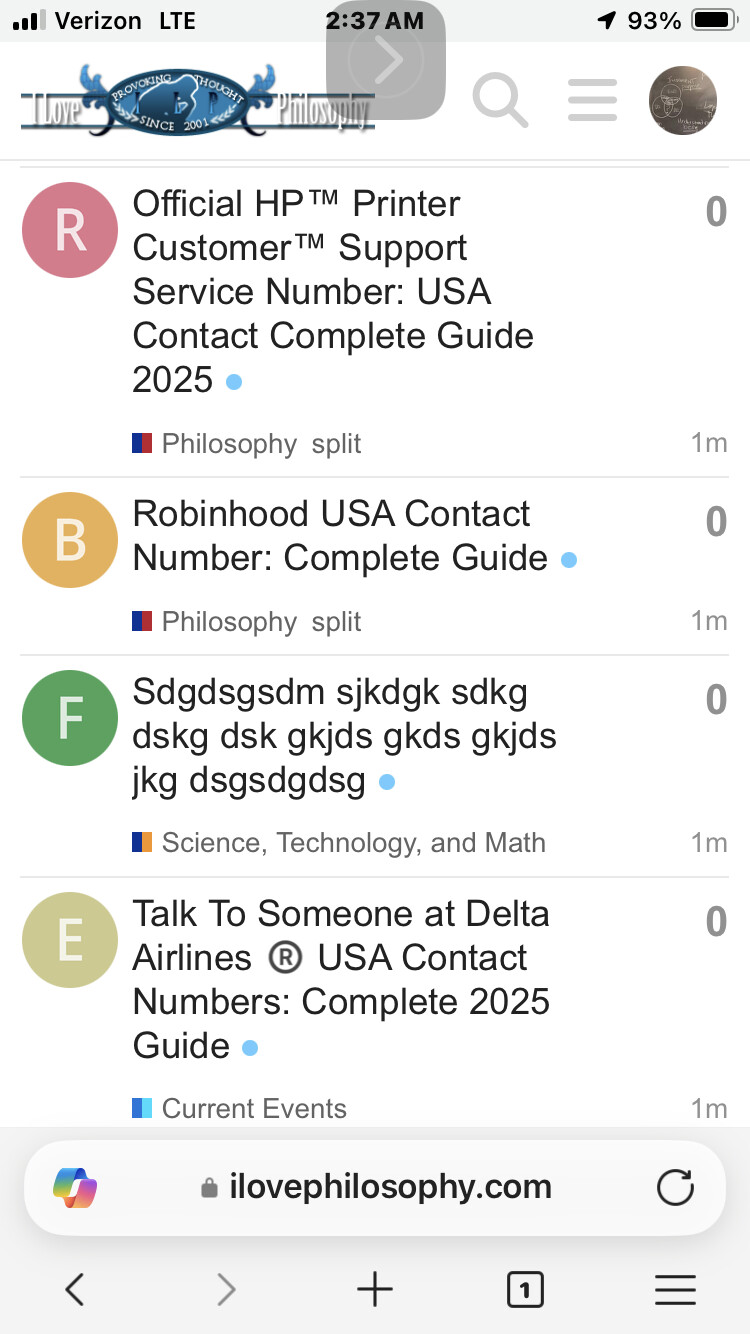750x1334 pixels.
Task: Open the Sdgdsgsdm sjkdgk topic
Action: [345, 736]
